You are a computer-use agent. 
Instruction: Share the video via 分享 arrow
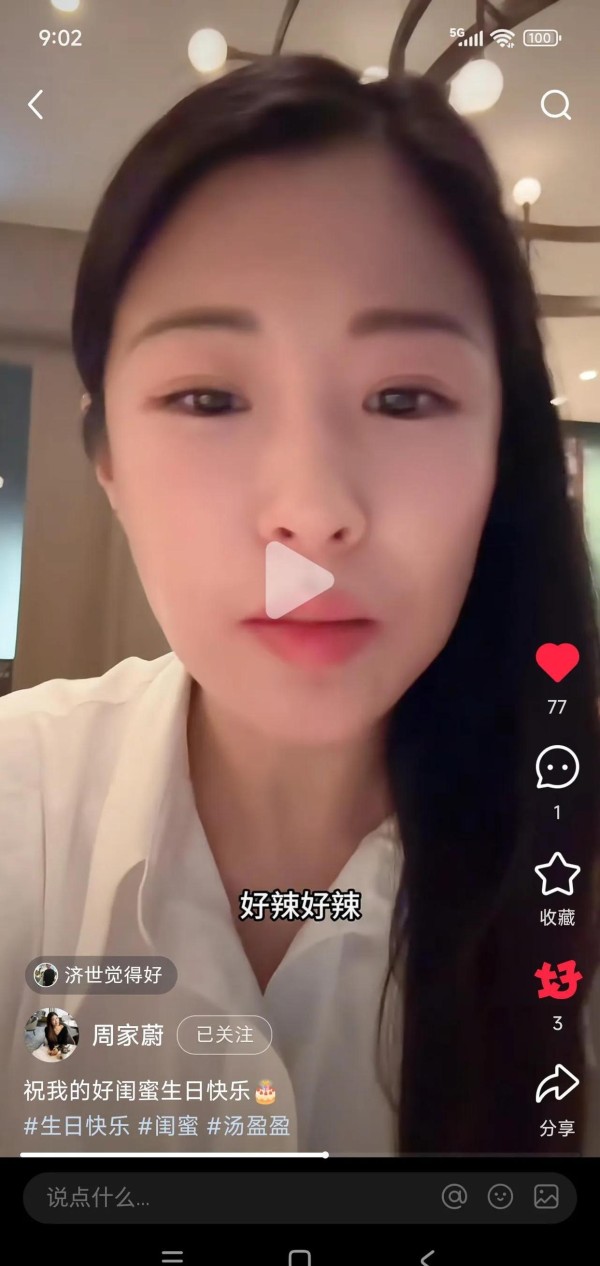557,1084
